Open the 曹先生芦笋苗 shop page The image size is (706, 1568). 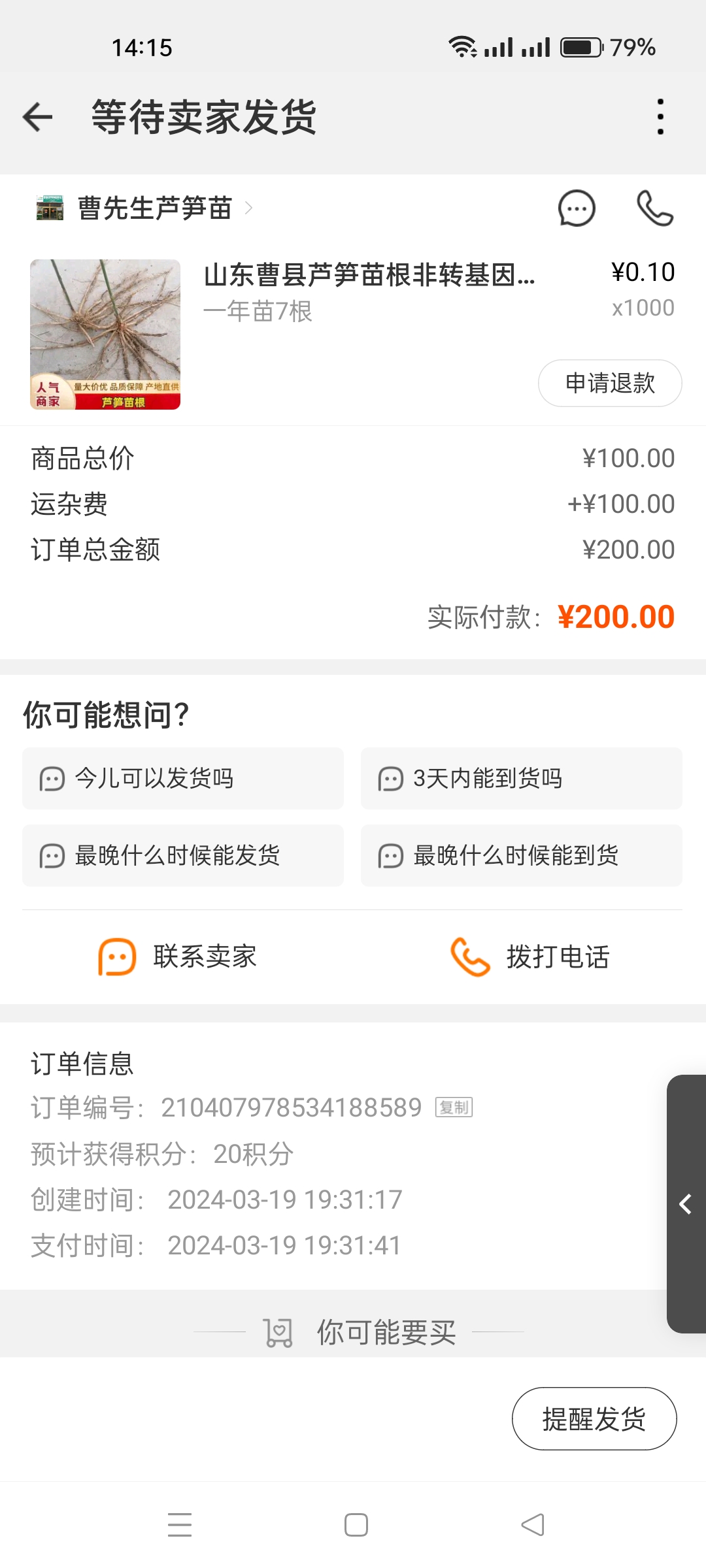point(155,208)
